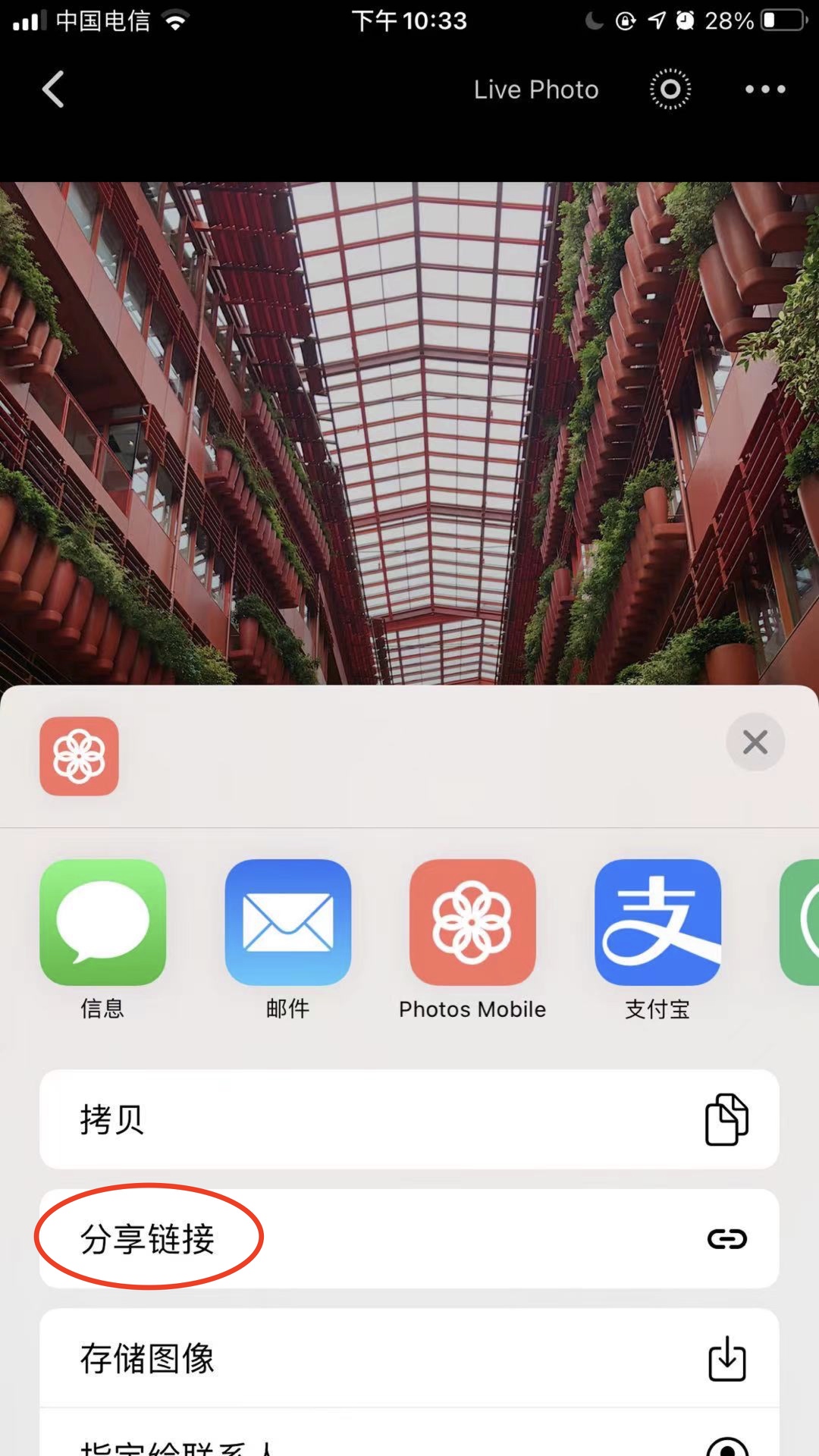Tap 存储图像 to save the image
The width and height of the screenshot is (819, 1456).
[409, 1358]
